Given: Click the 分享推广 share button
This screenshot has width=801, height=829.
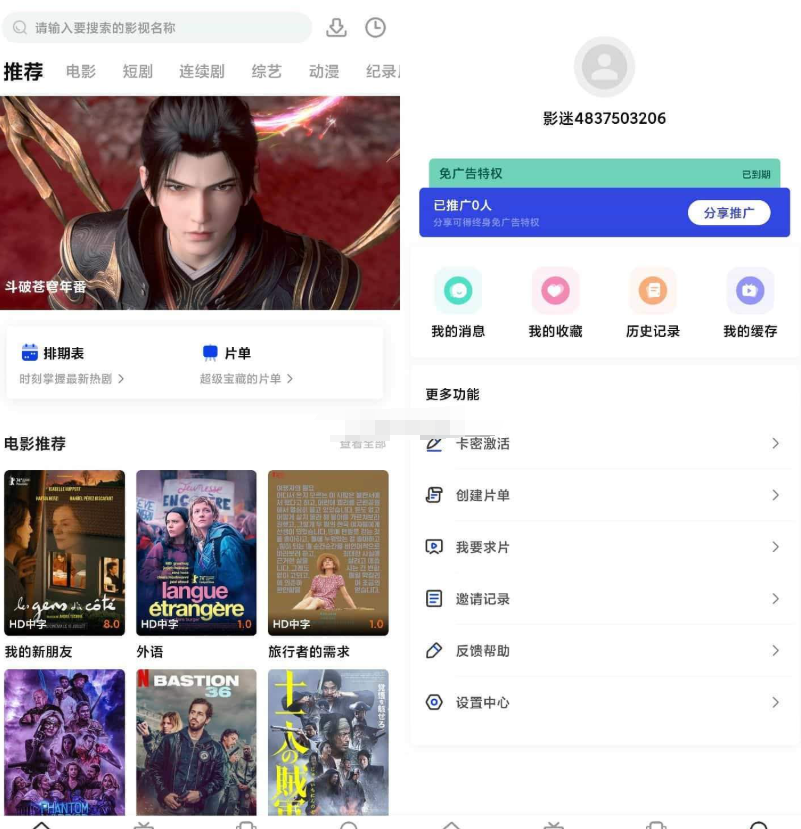Looking at the screenshot, I should (x=730, y=213).
